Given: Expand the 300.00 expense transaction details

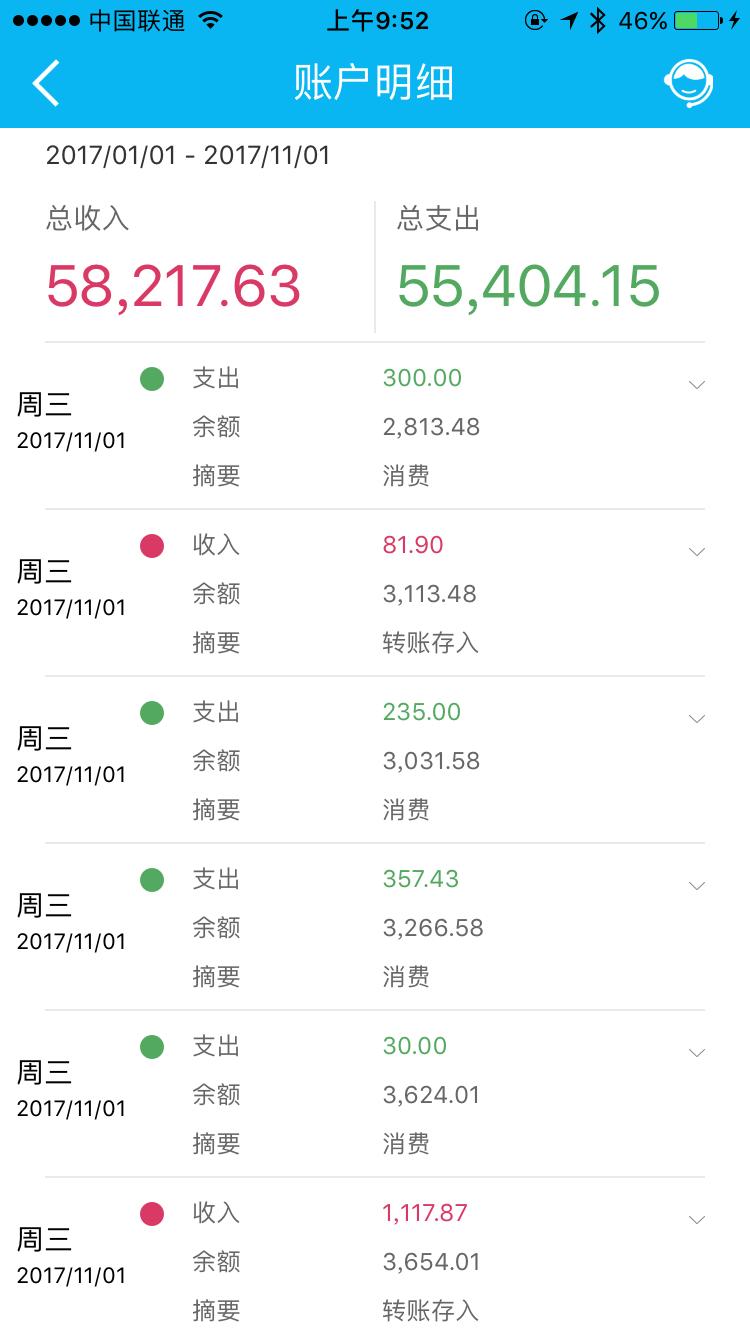Looking at the screenshot, I should click(x=696, y=384).
